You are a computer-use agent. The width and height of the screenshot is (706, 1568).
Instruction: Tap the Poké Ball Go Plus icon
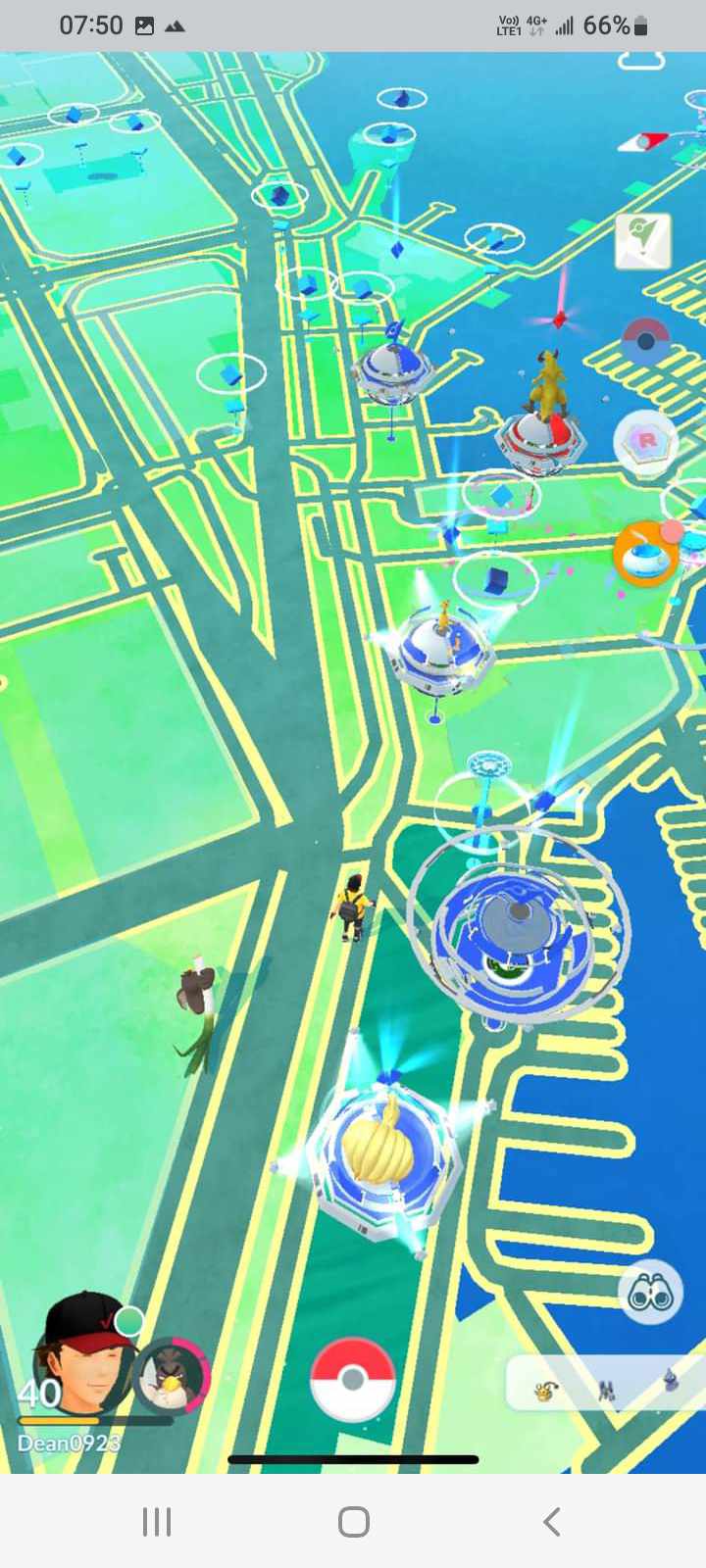[646, 342]
